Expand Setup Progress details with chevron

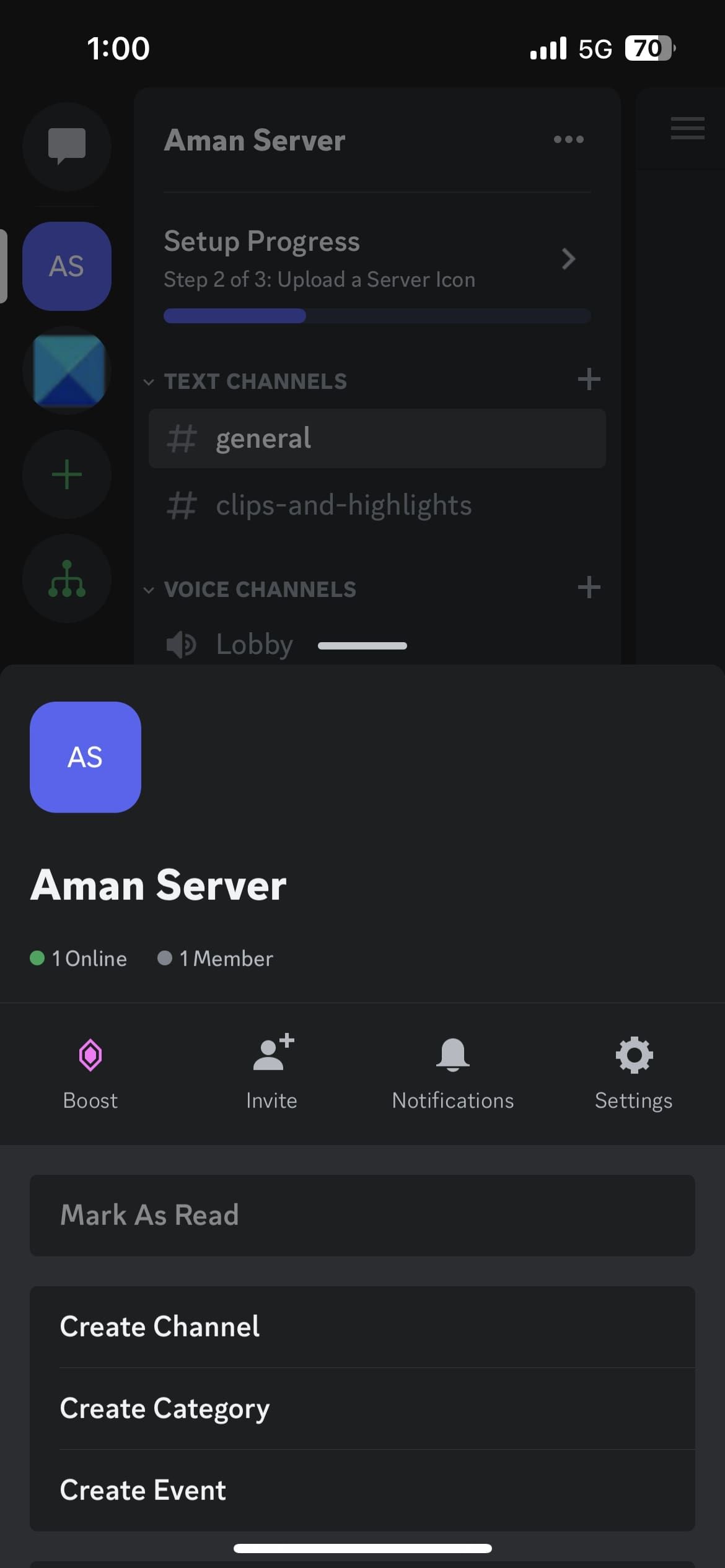[568, 259]
